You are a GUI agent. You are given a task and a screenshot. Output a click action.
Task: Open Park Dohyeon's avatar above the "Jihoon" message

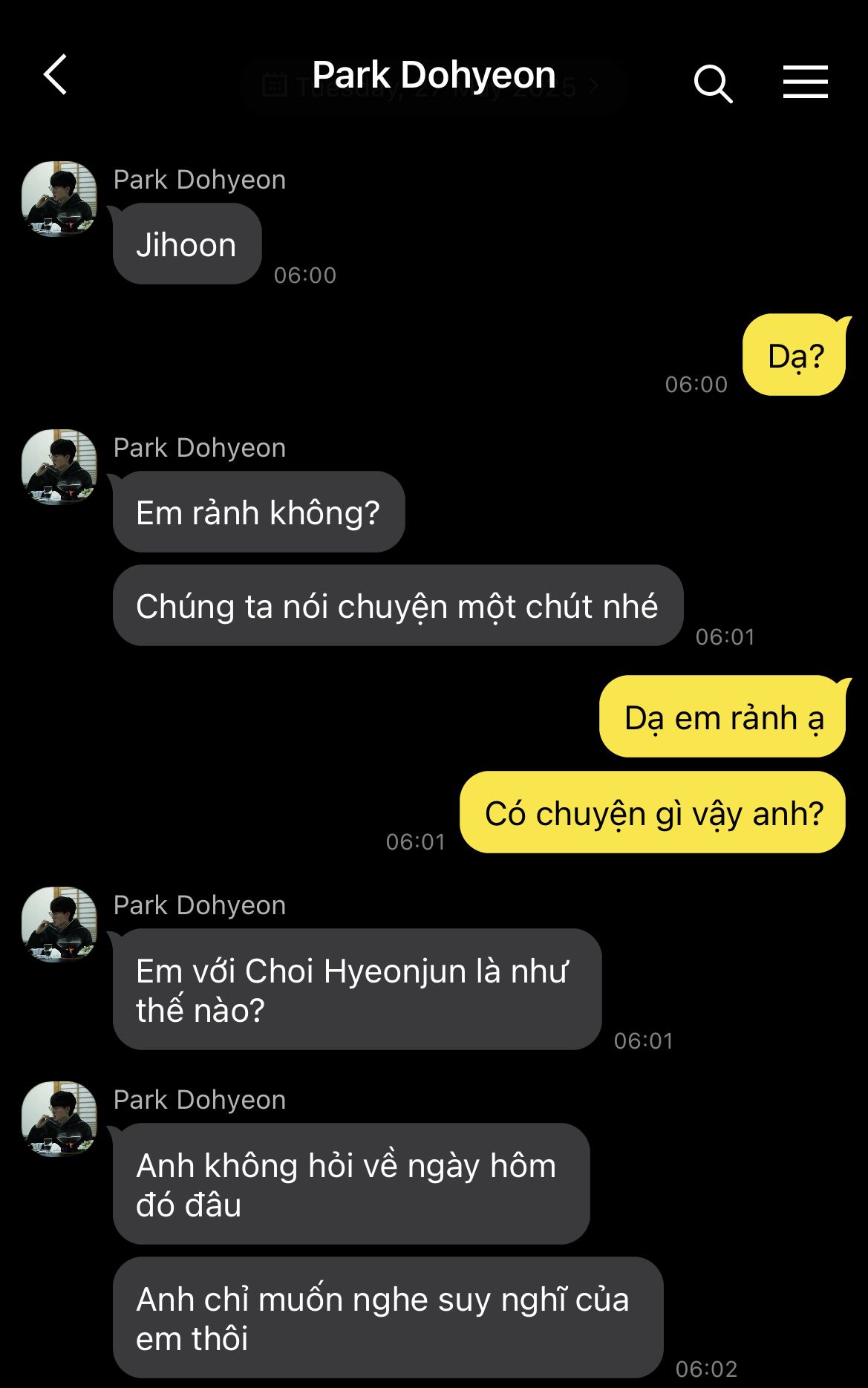tap(59, 198)
